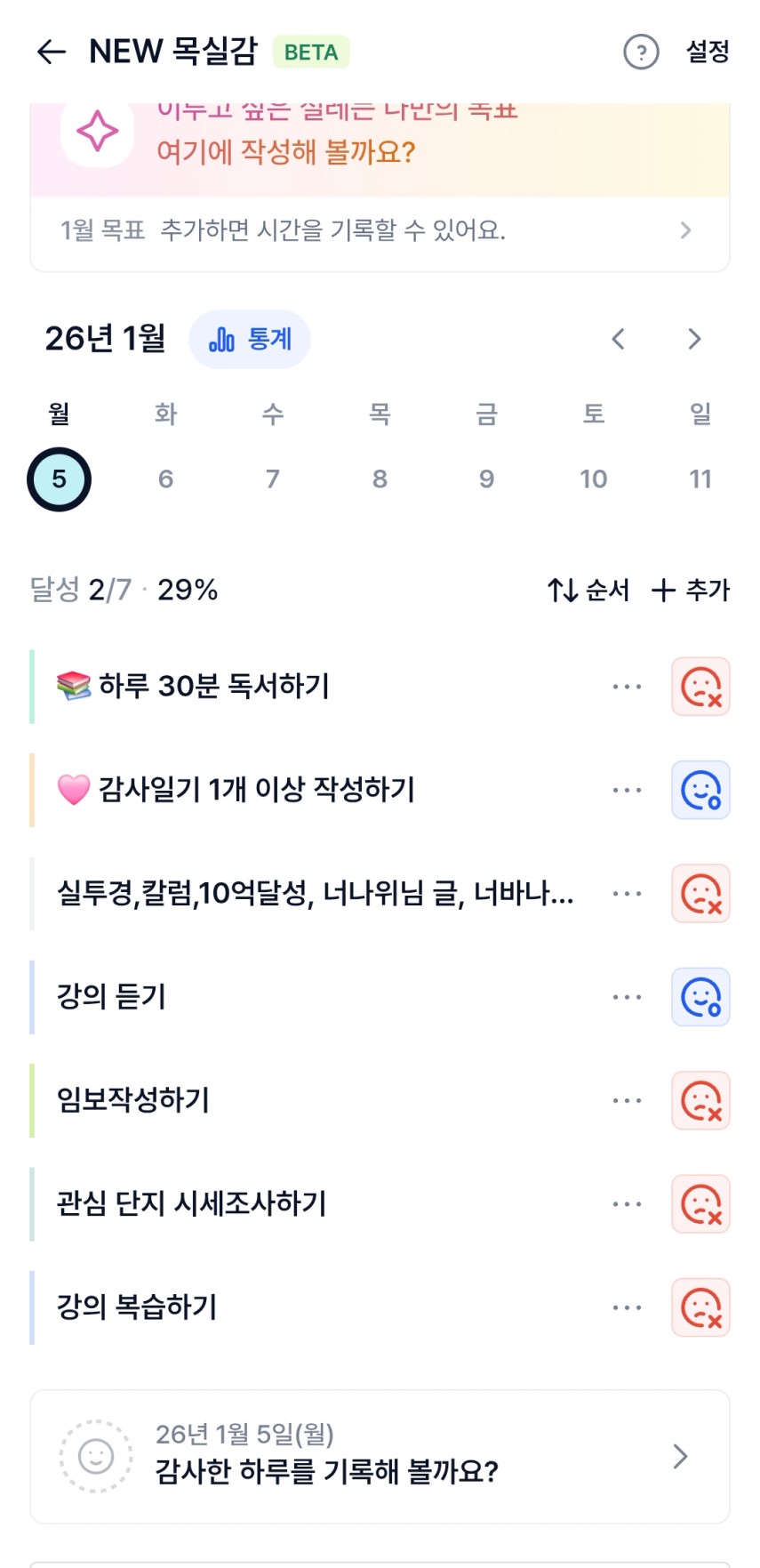Screen dimensions: 760x1568
Task: Toggle the status face for 감사일기 1개 이상 작성하기
Action: point(700,790)
